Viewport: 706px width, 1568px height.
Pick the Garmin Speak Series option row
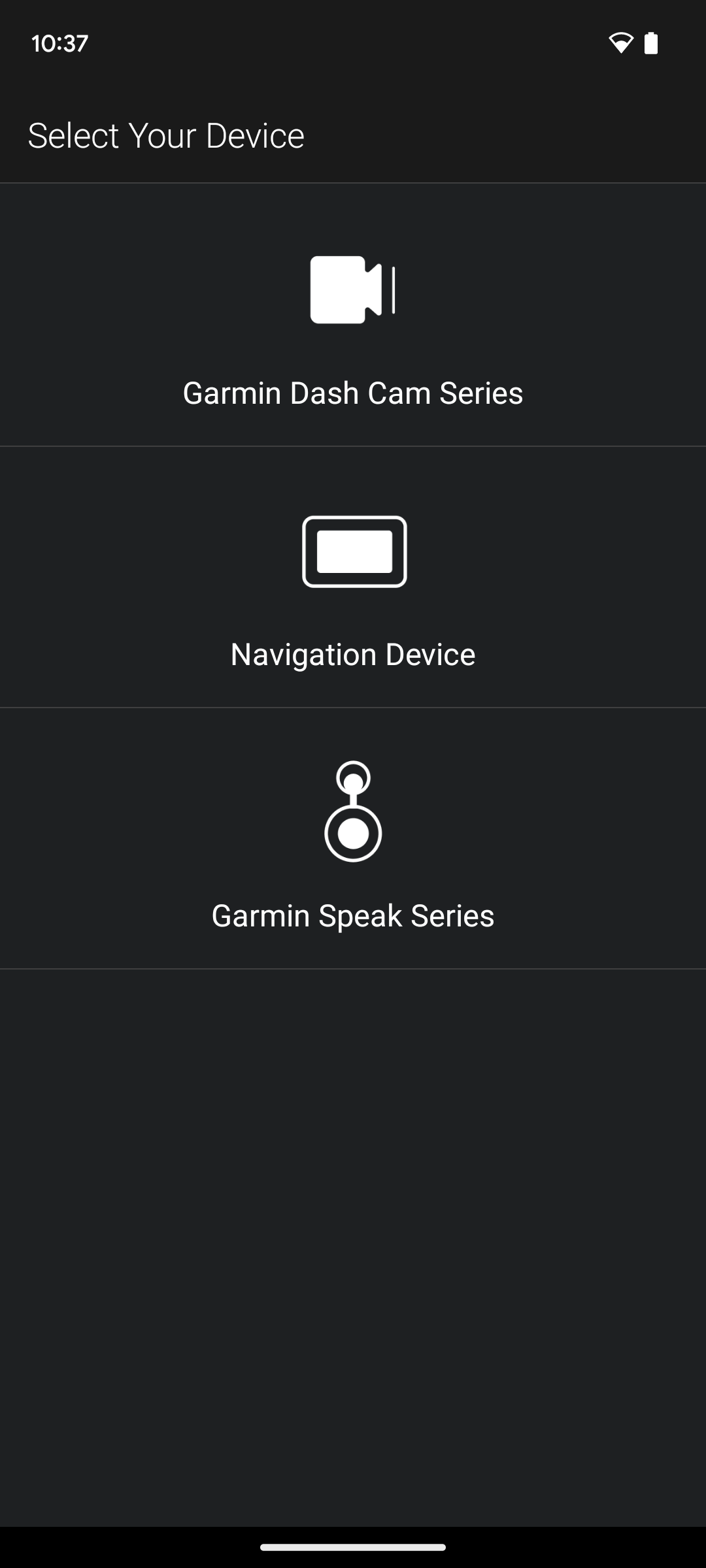353,836
